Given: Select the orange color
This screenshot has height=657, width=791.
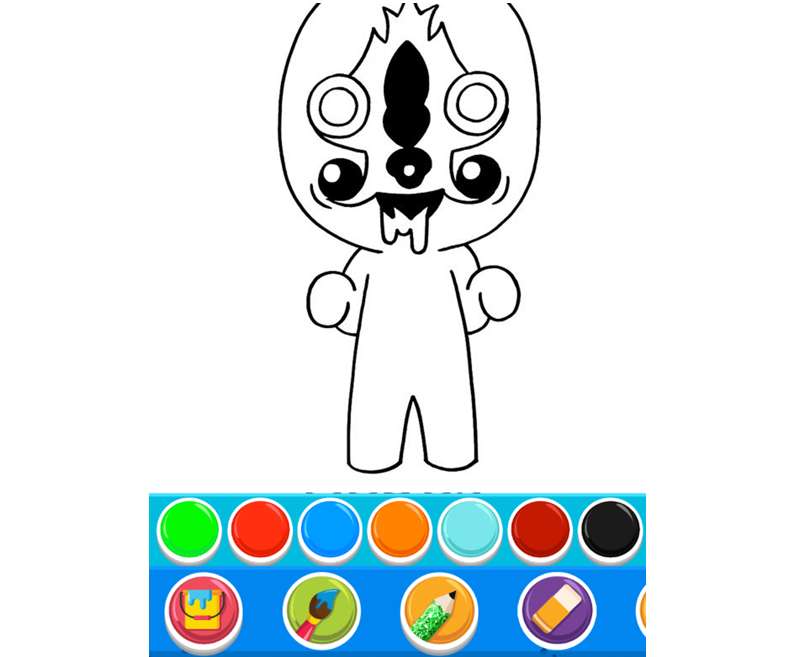Looking at the screenshot, I should [x=400, y=529].
